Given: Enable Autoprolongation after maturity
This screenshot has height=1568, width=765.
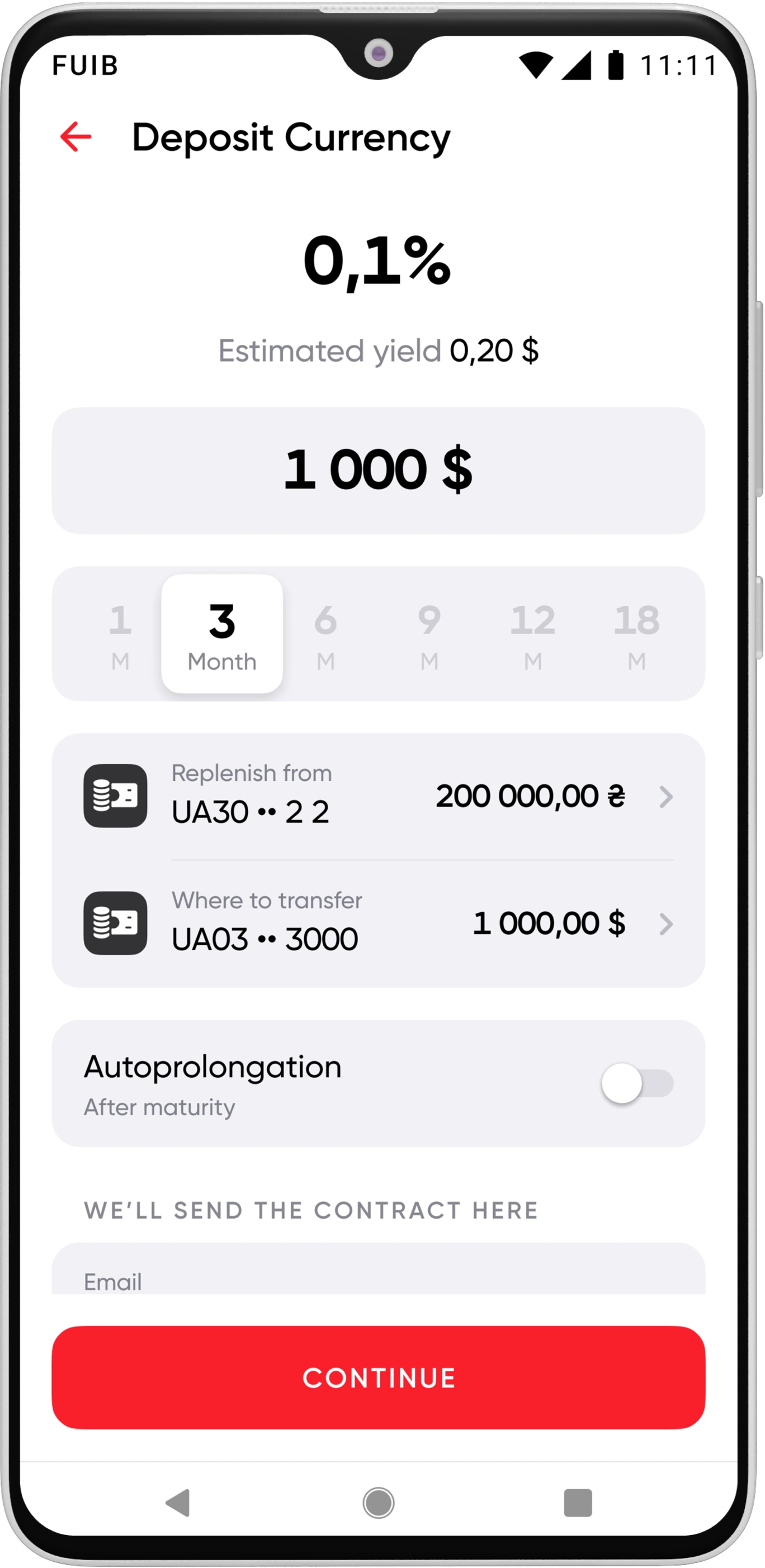Looking at the screenshot, I should pyautogui.click(x=636, y=1083).
